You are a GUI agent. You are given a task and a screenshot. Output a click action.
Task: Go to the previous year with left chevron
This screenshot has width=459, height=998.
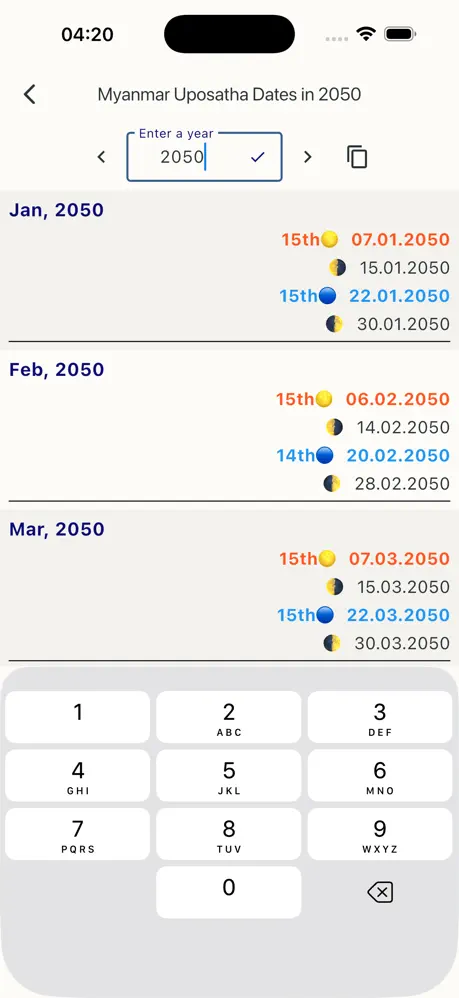[x=101, y=157]
